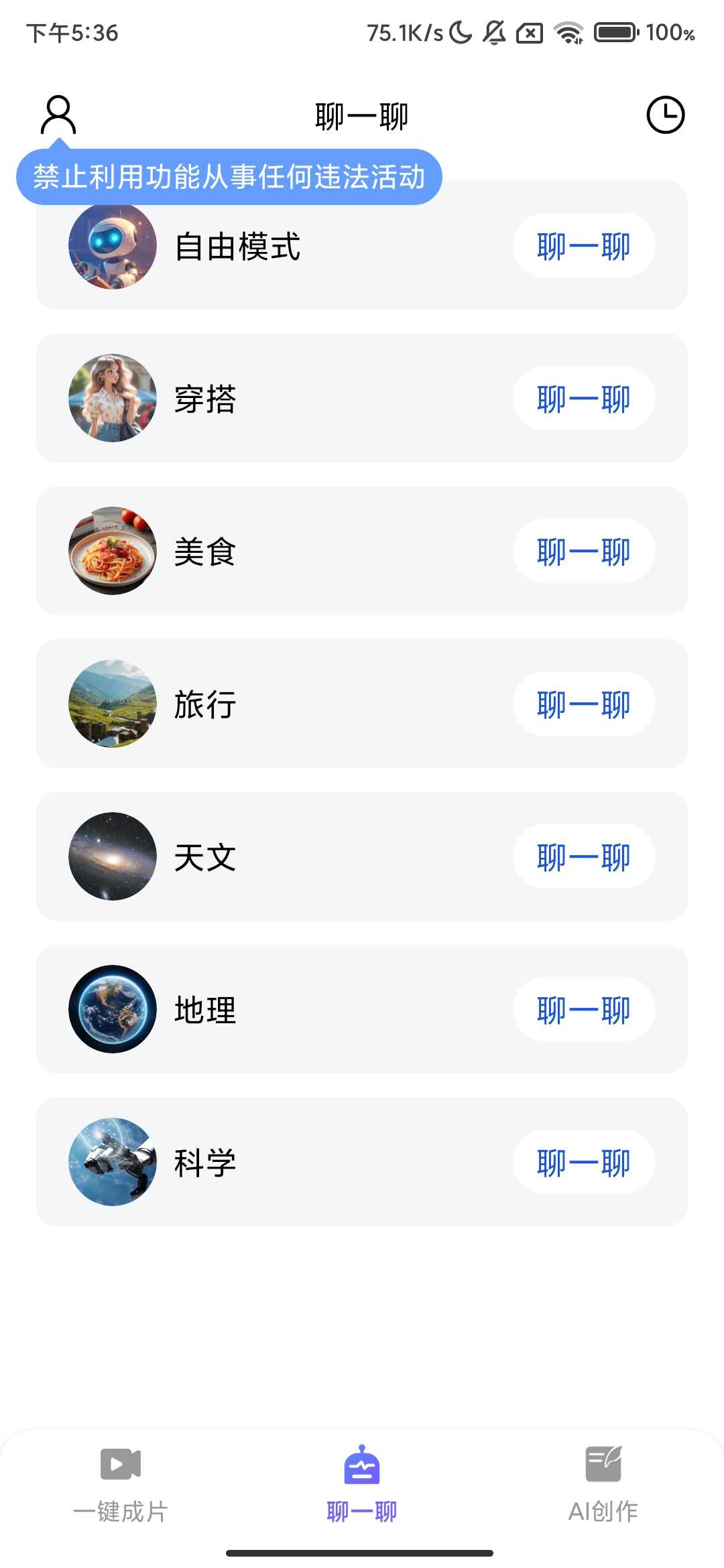Click the galaxy avatar for 天文
The height and width of the screenshot is (1568, 724).
pos(112,856)
